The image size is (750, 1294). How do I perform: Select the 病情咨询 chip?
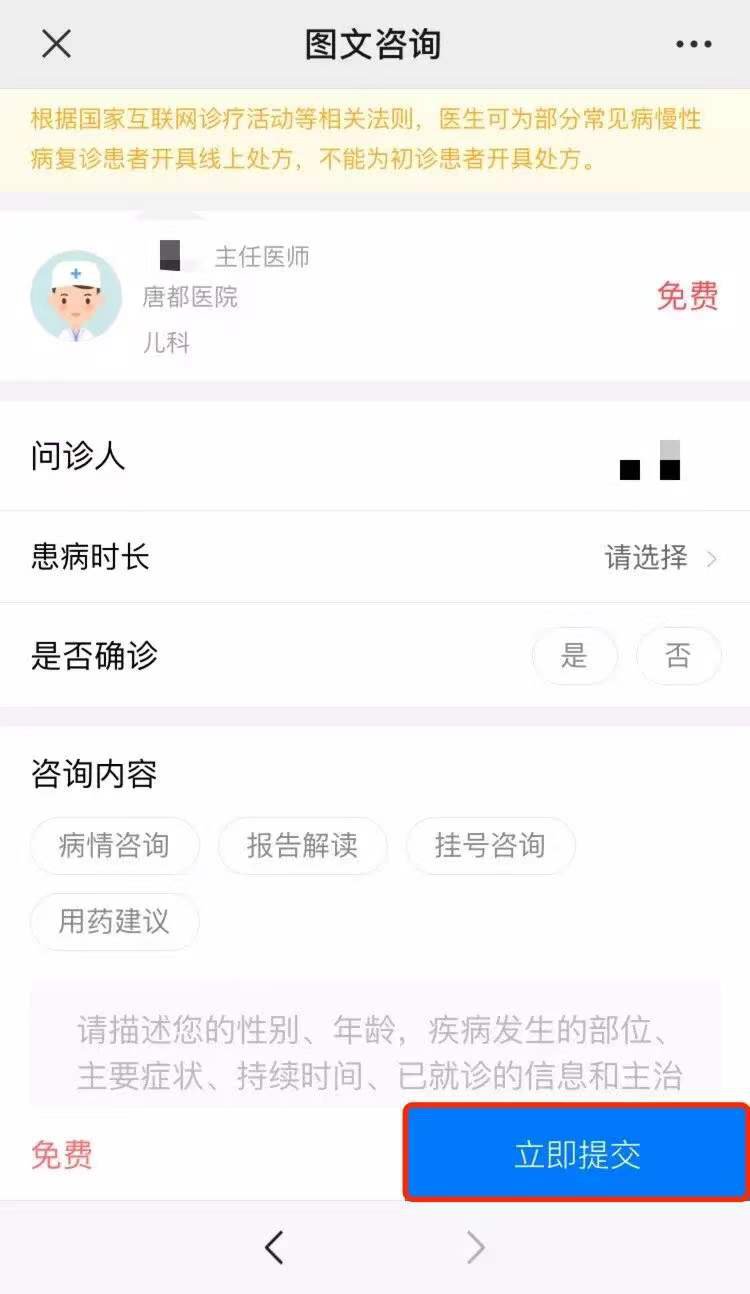pyautogui.click(x=114, y=846)
